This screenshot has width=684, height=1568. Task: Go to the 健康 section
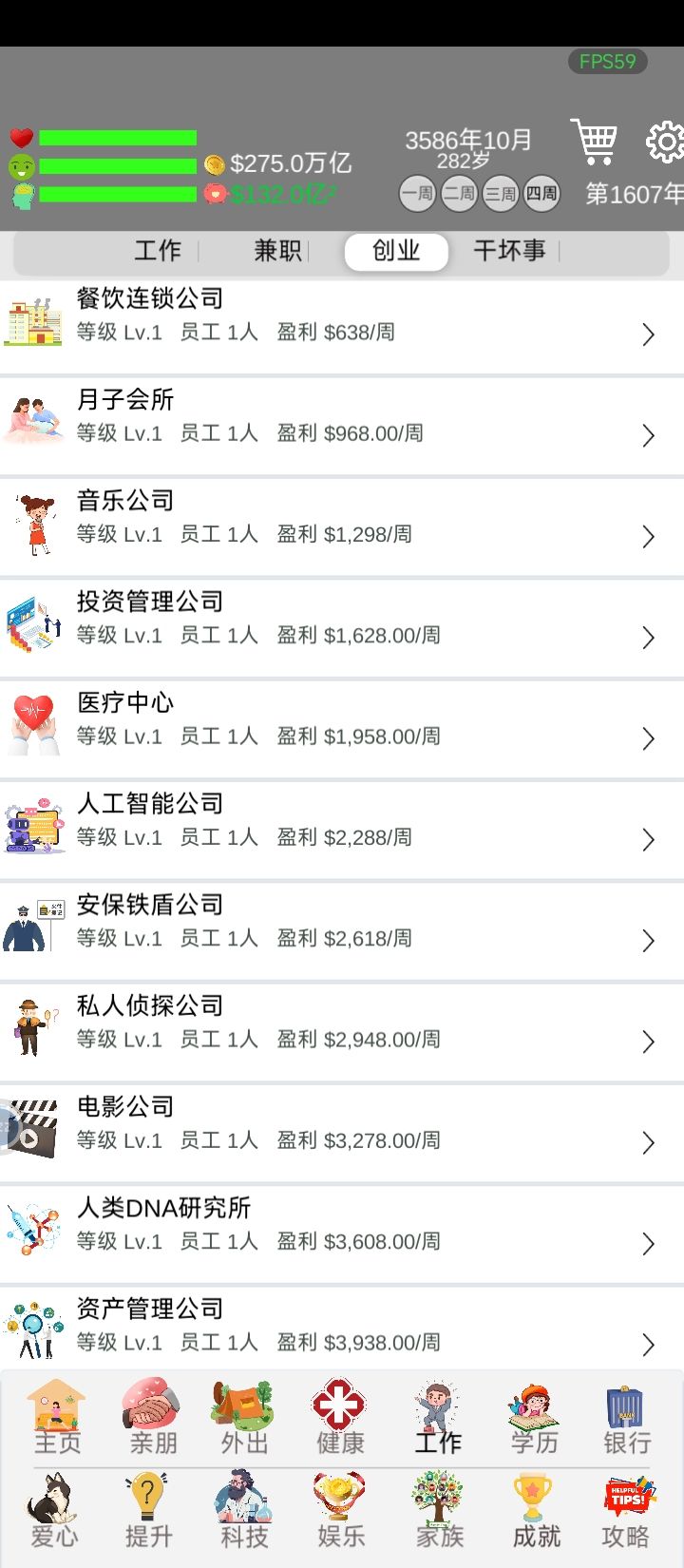tap(340, 1417)
